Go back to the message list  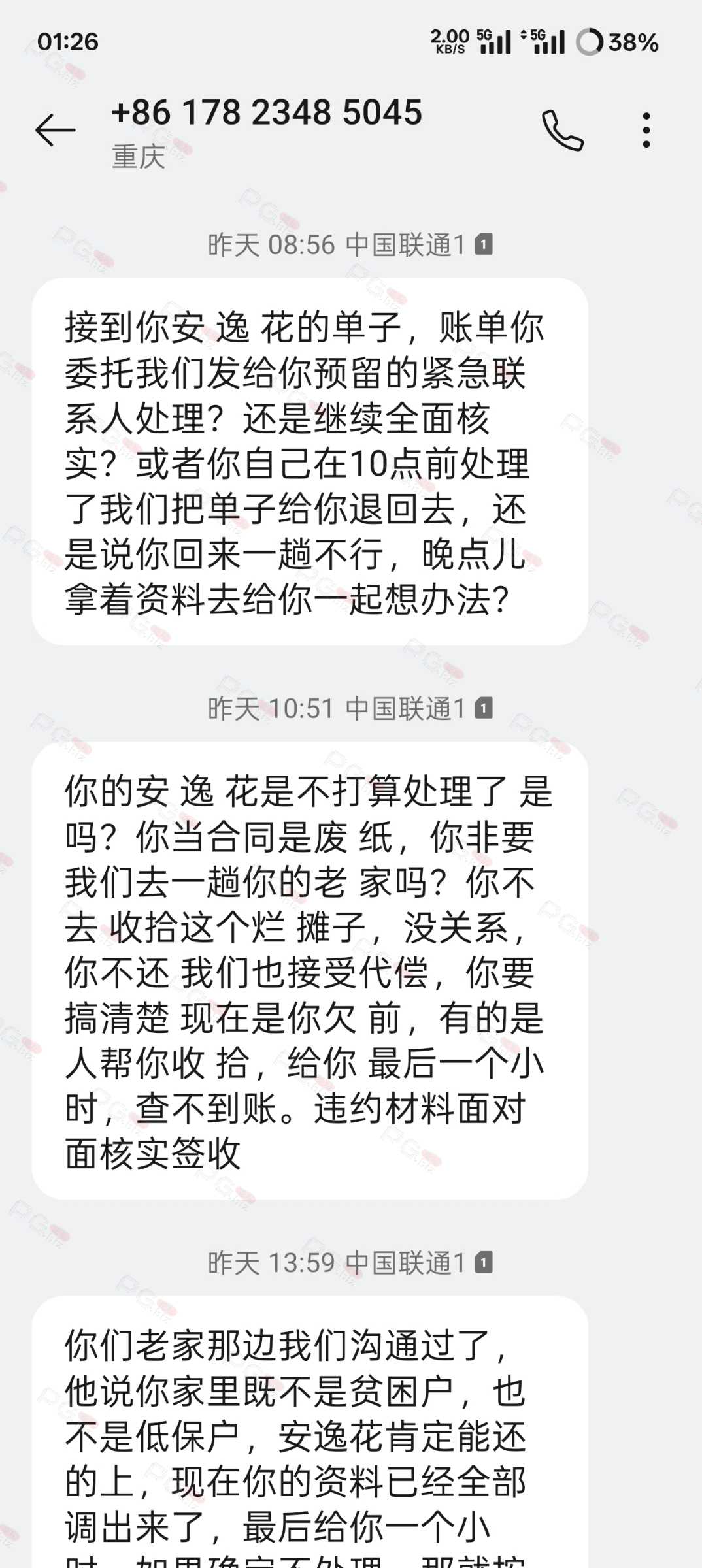55,130
